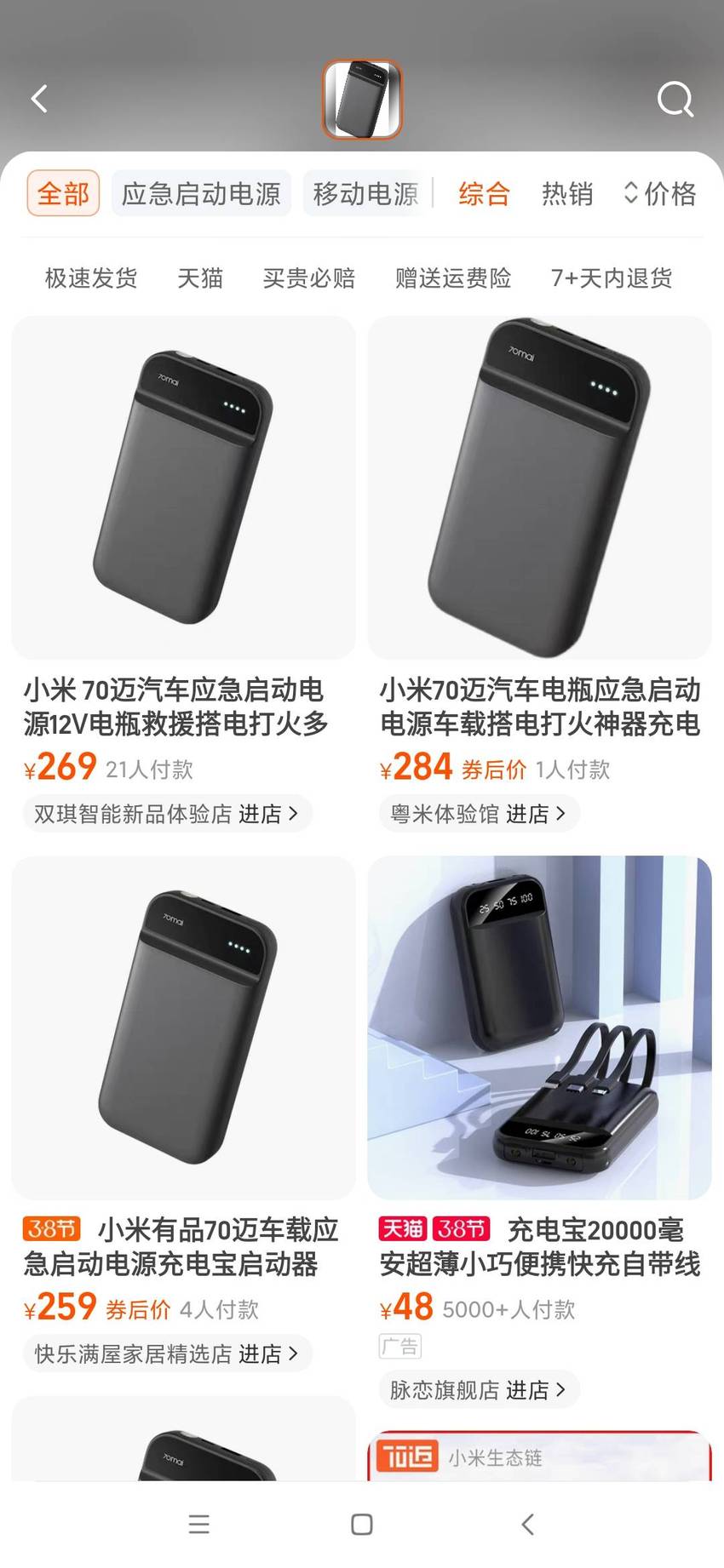The width and height of the screenshot is (724, 1568).
Task: Apply the 赠送运费险 filter
Action: coord(453,278)
